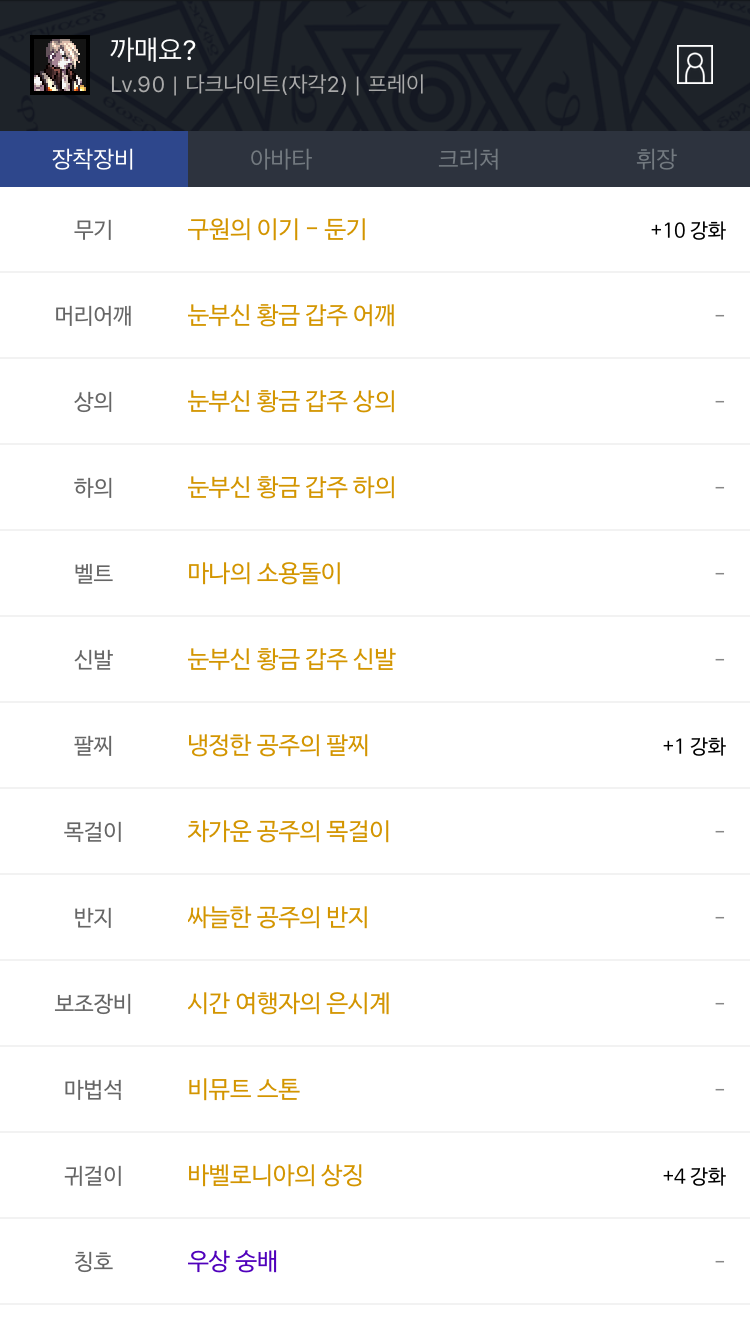
Task: View ring 싸늘한 공주의 반지
Action: point(278,917)
